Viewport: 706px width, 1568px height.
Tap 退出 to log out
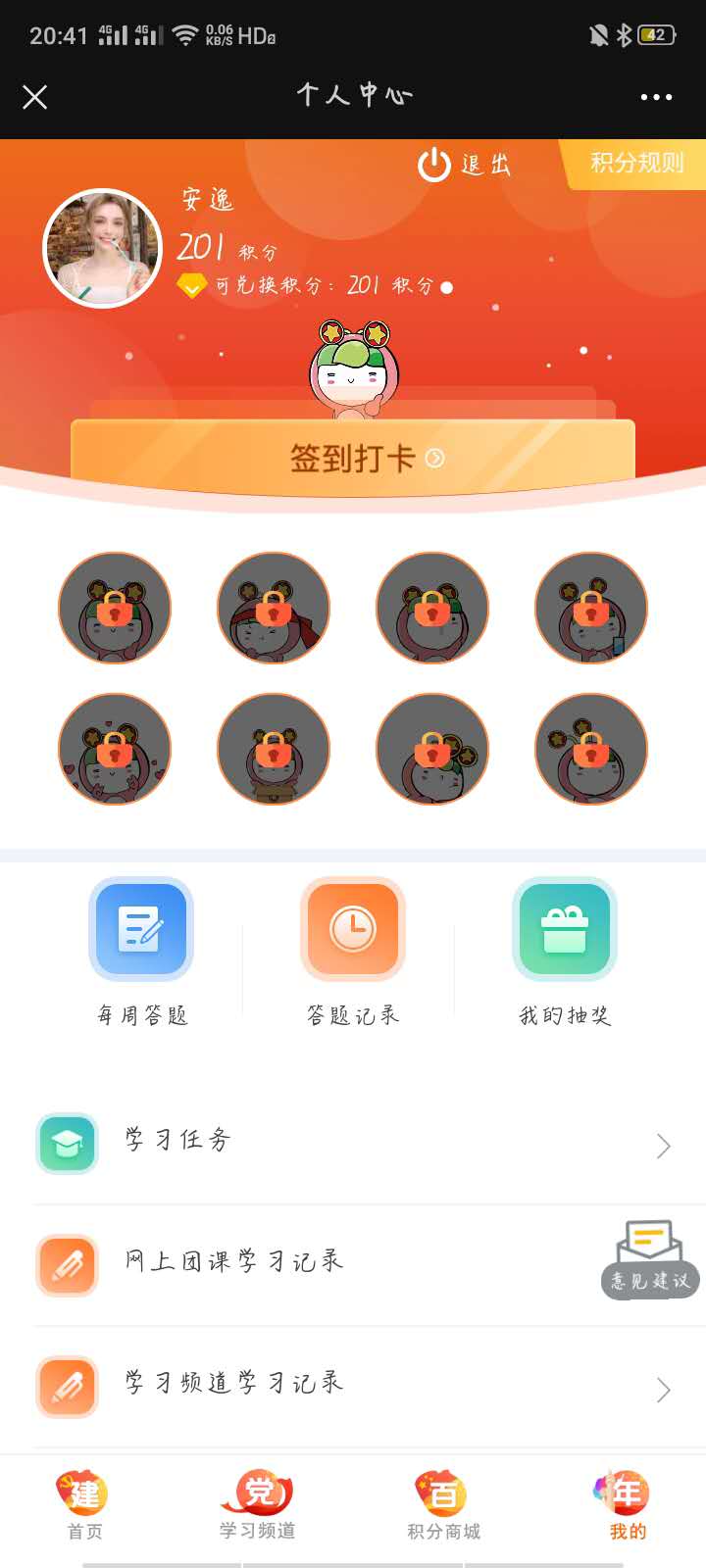coord(465,165)
